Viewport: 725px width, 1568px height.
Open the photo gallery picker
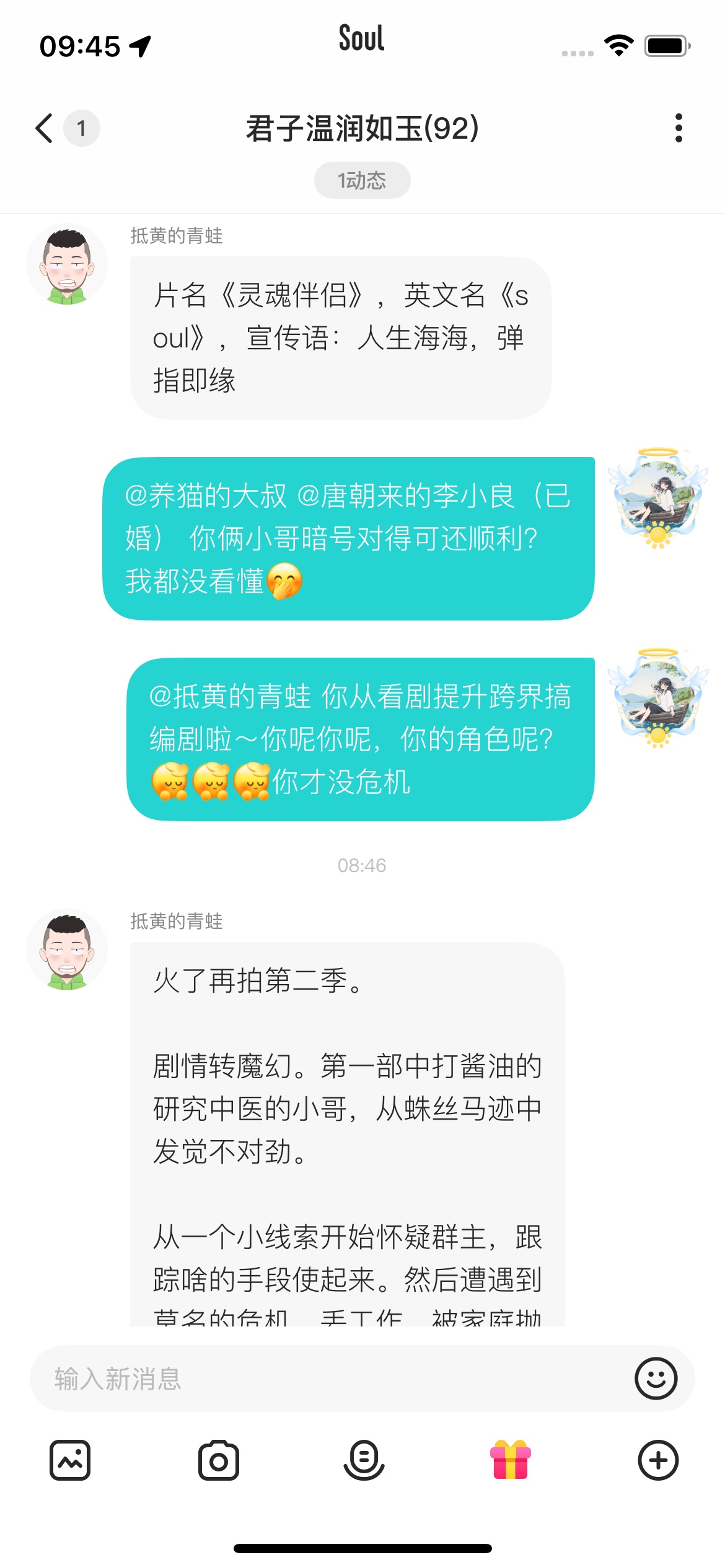[x=70, y=1460]
